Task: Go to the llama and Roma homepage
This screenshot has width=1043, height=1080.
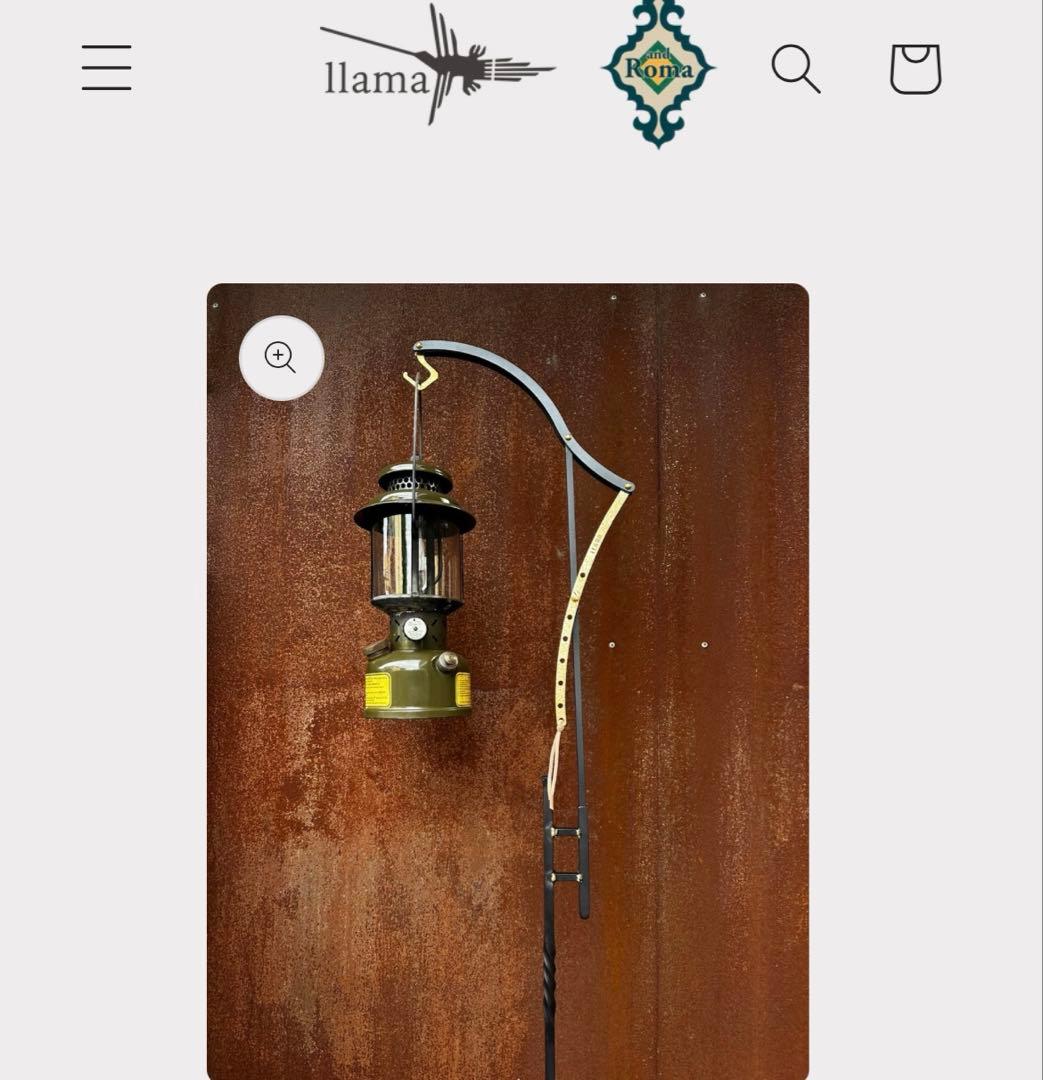Action: coord(437,67)
